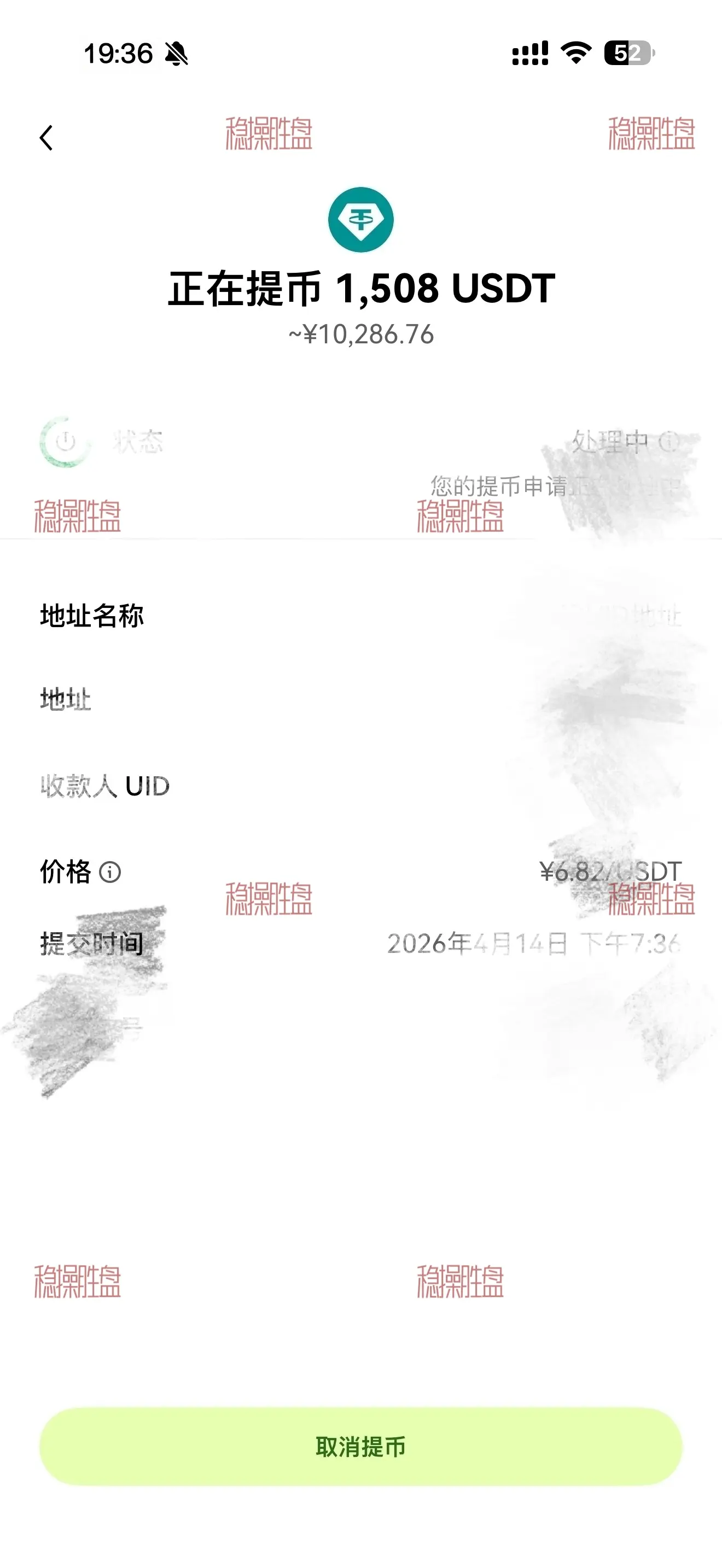Viewport: 722px width, 1568px height.
Task: Click the clock showing 19:36
Action: [x=118, y=54]
